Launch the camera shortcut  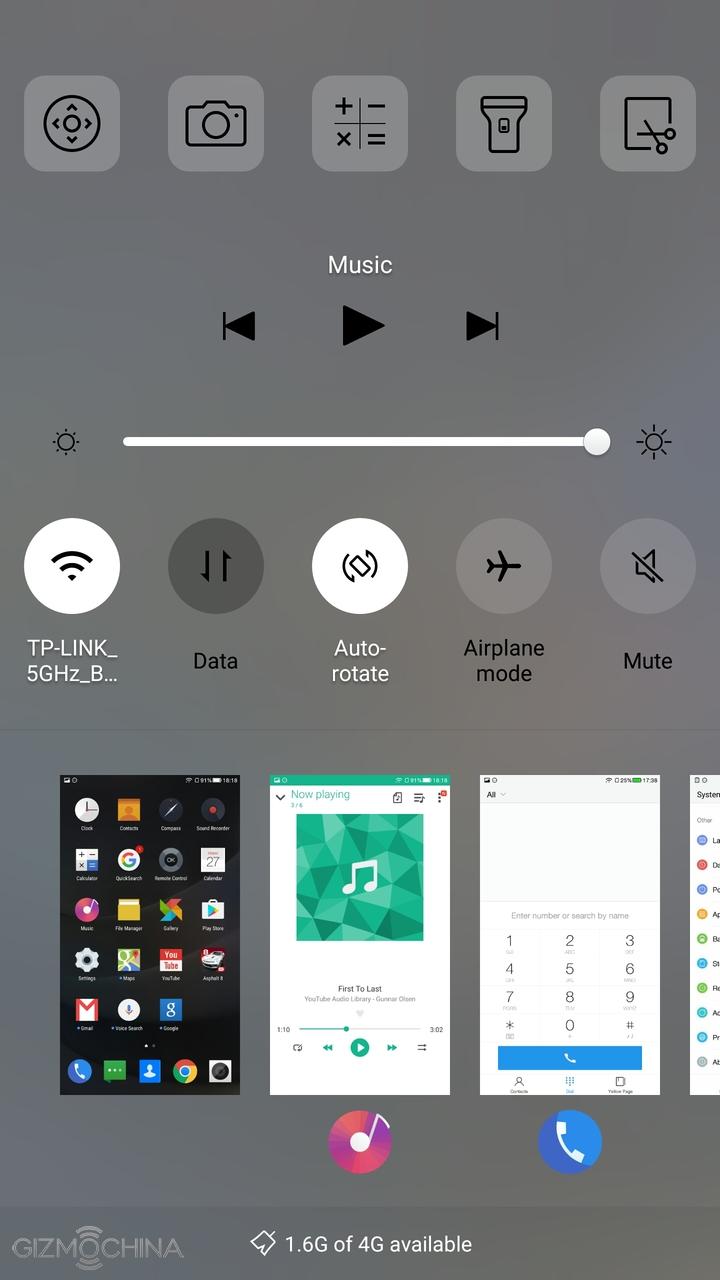216,124
